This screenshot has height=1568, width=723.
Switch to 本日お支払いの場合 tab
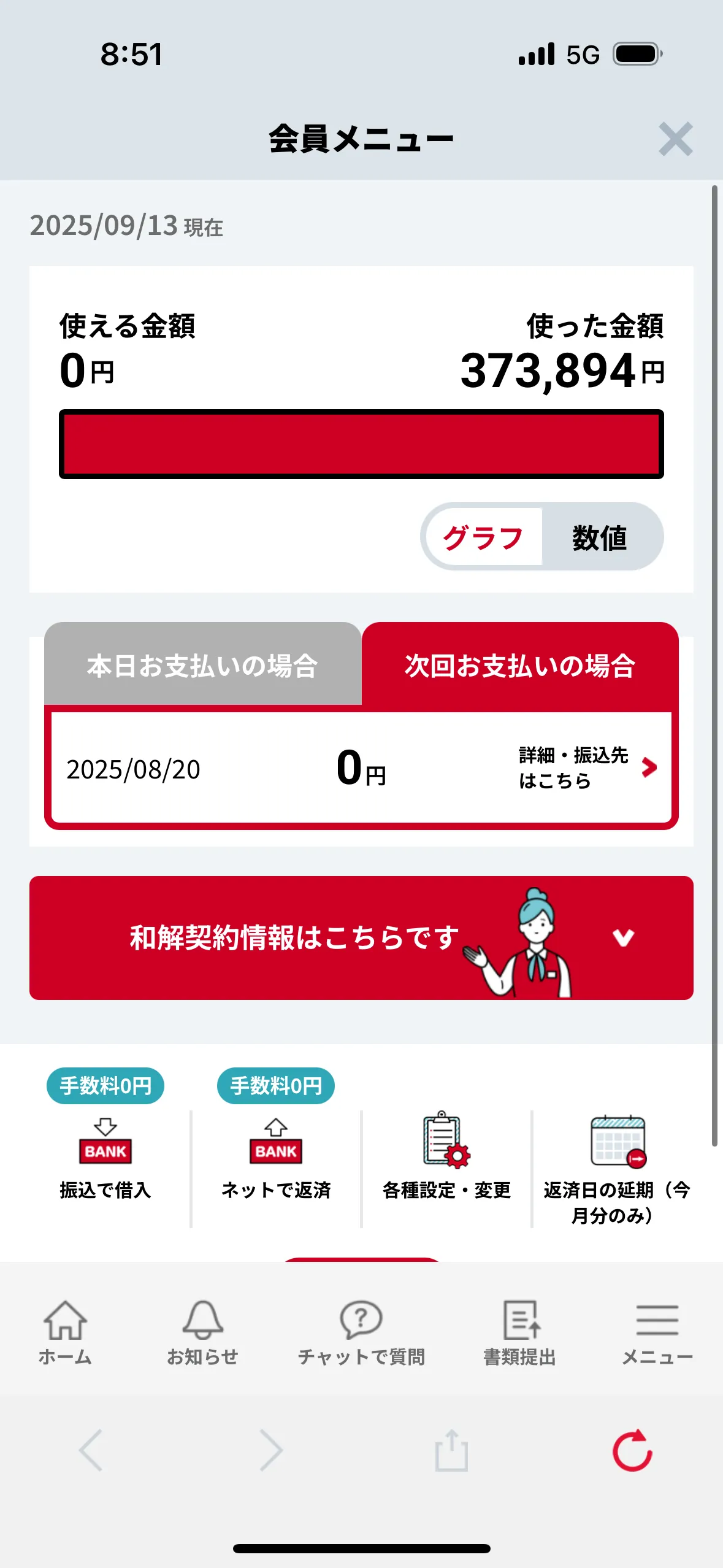coord(202,666)
